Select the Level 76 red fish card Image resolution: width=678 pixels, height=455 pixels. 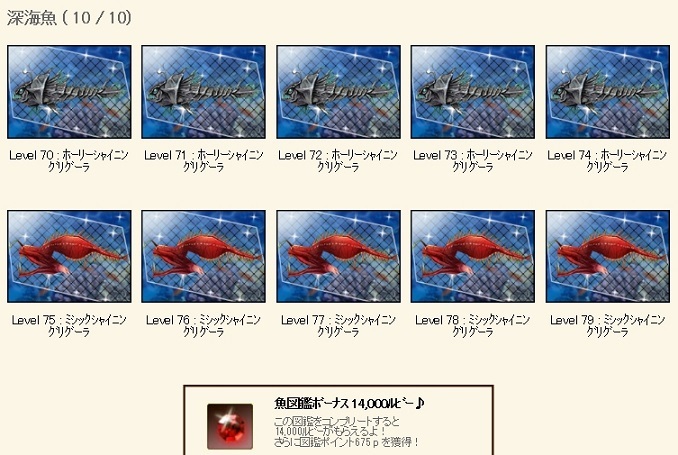pyautogui.click(x=203, y=259)
